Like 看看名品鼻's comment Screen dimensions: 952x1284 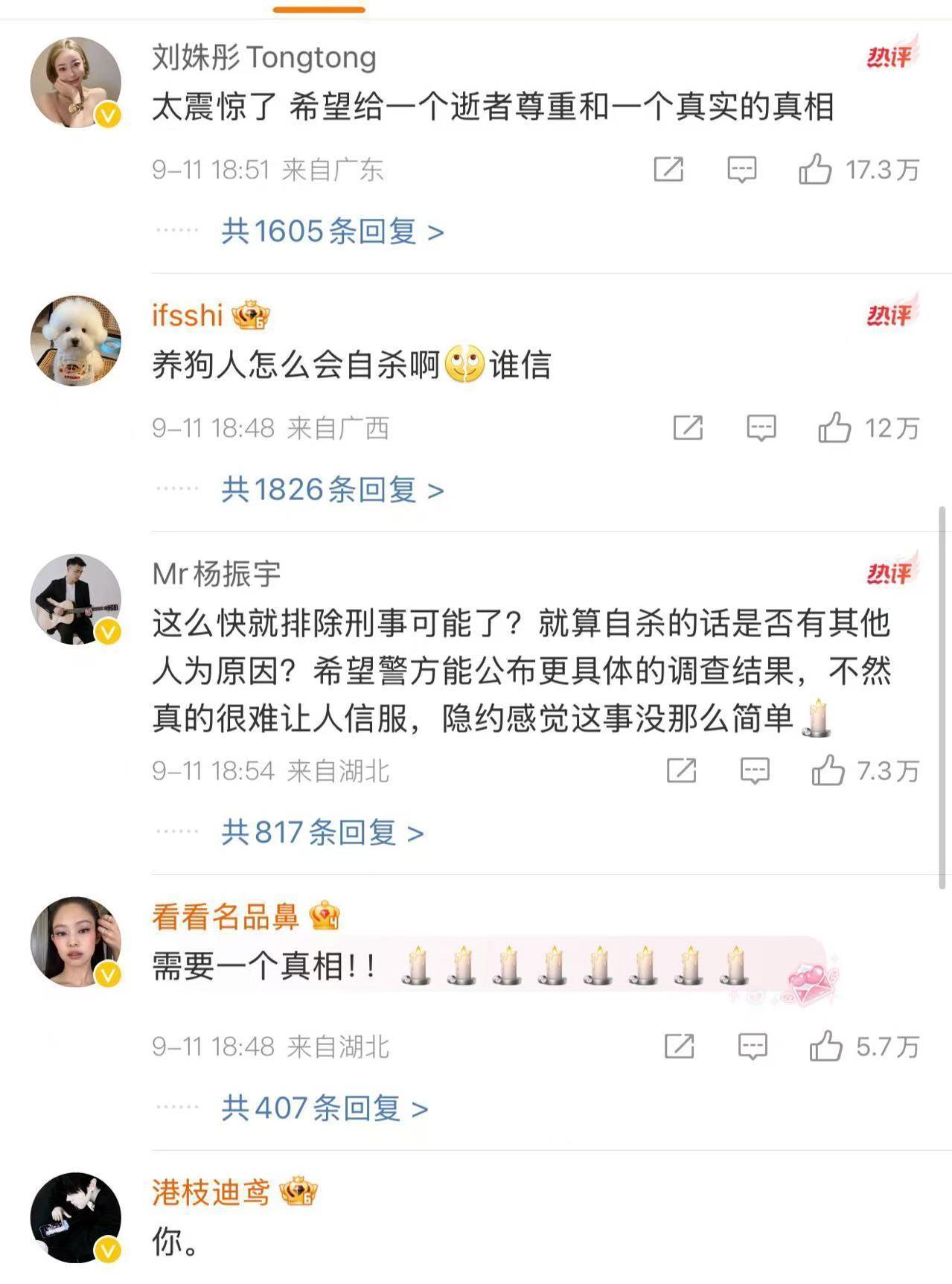pyautogui.click(x=825, y=1047)
